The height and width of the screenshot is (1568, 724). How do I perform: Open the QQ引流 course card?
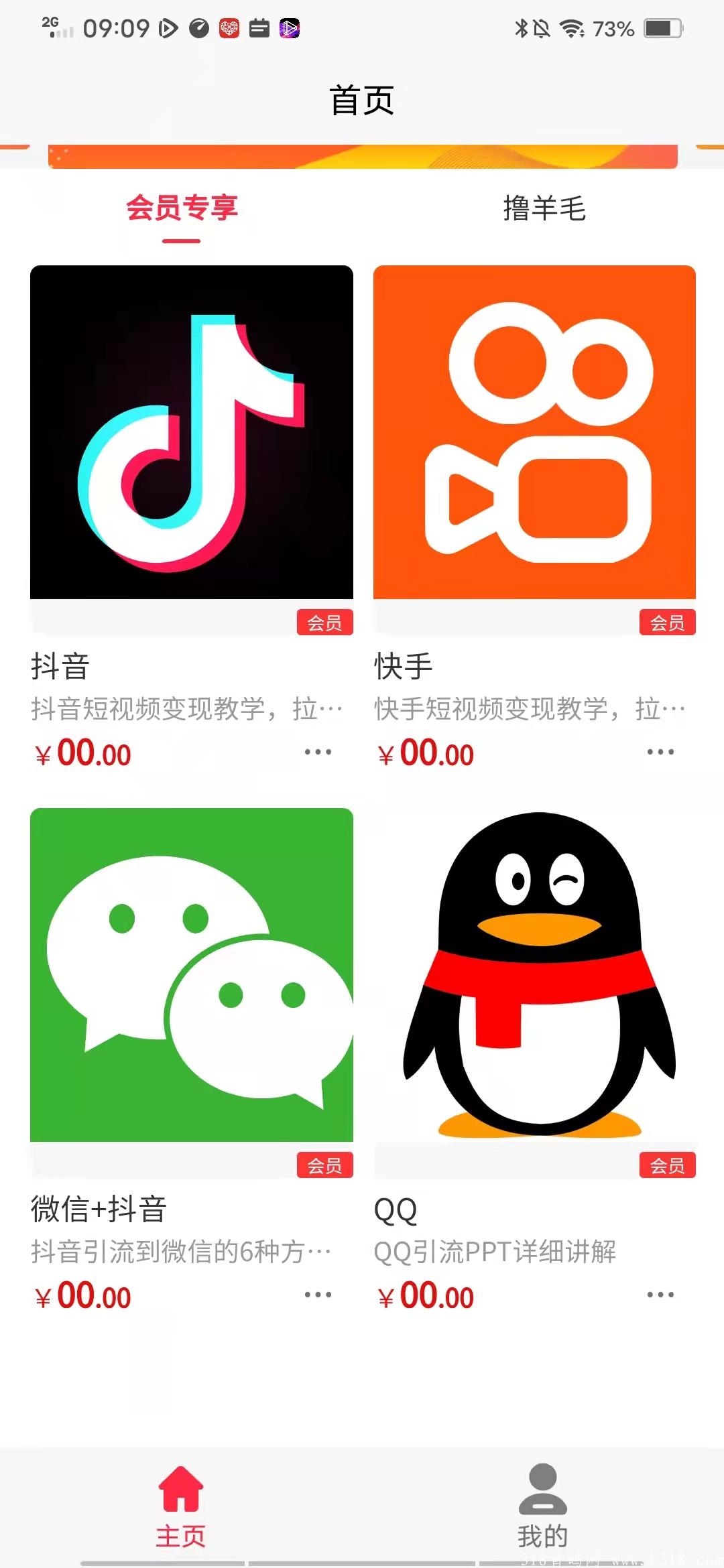(x=534, y=975)
